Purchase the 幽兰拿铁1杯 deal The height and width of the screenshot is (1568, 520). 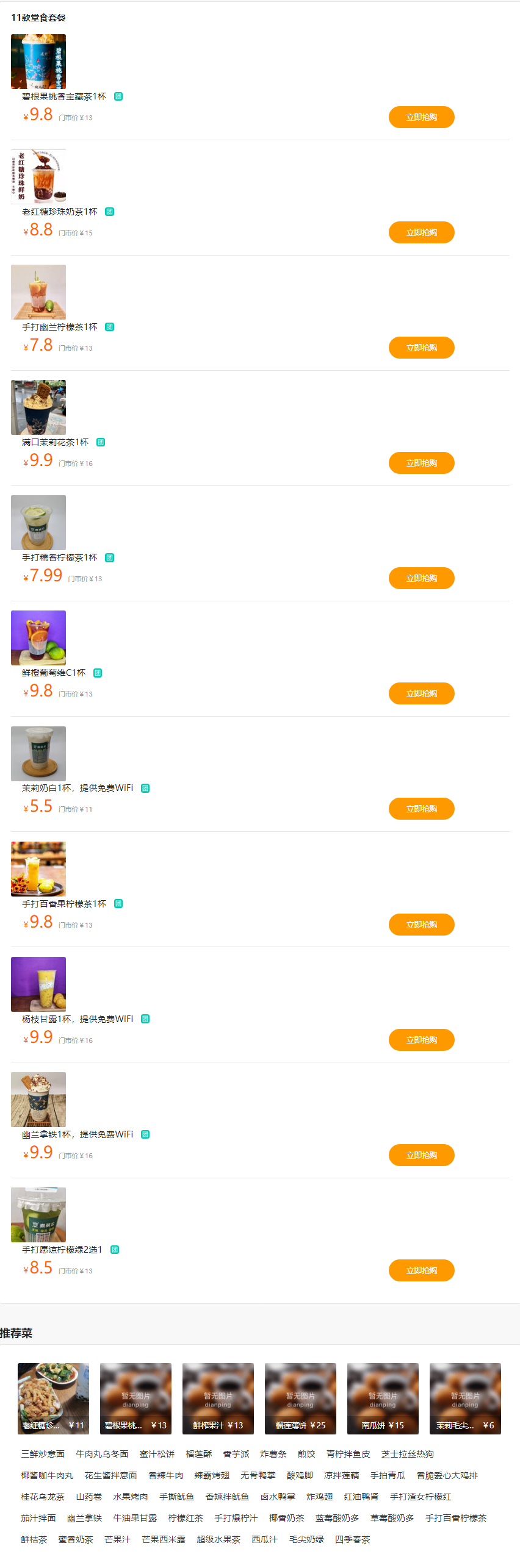click(421, 1155)
